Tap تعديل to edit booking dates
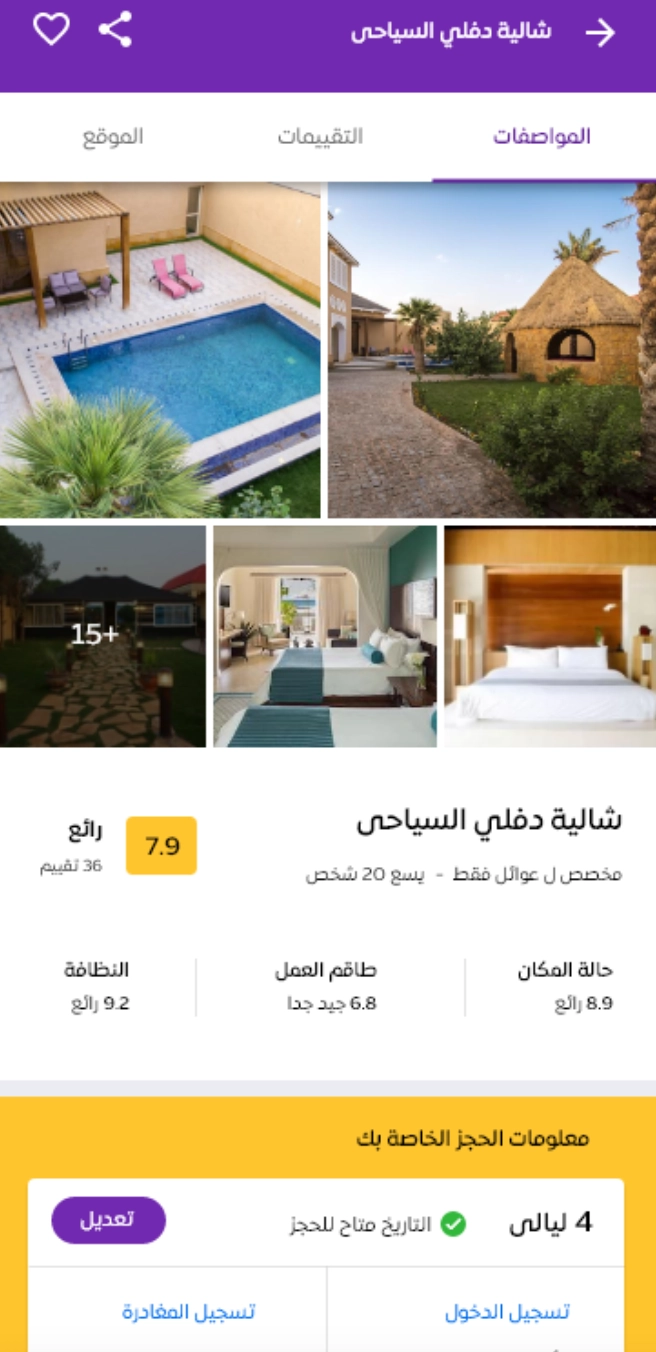The image size is (656, 1352). (x=108, y=1220)
